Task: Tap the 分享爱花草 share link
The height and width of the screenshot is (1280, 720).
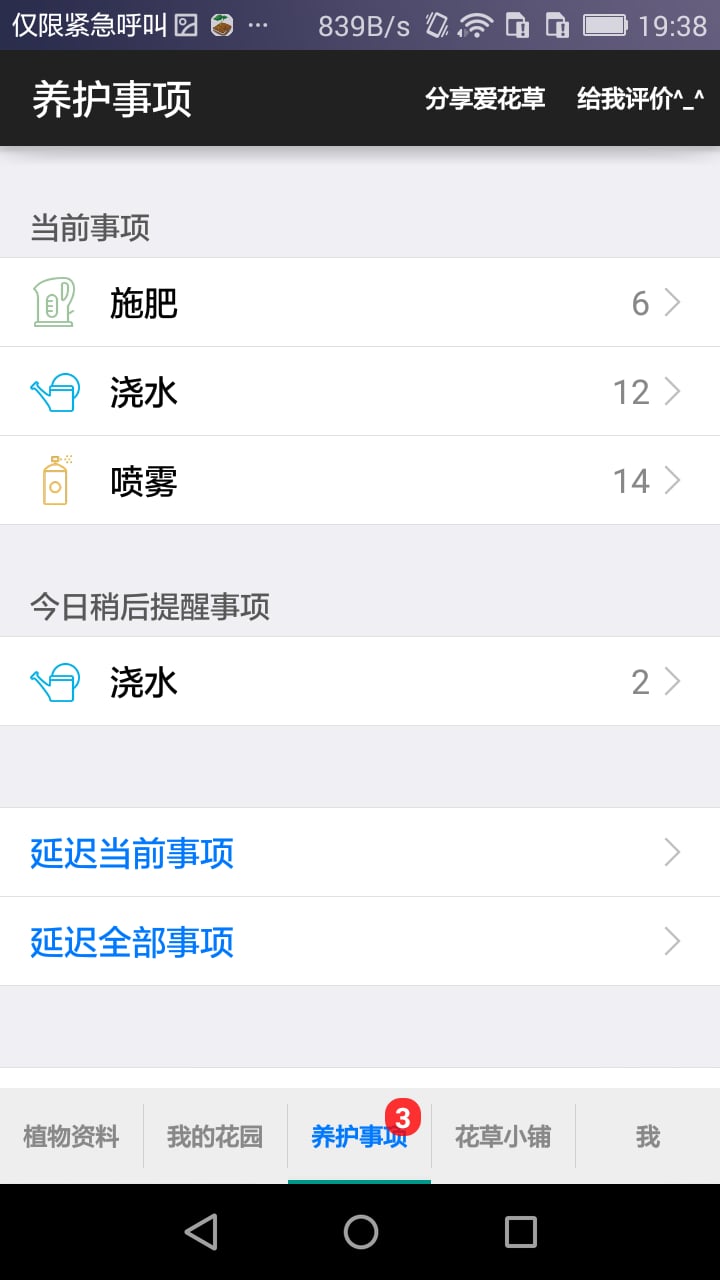Action: pos(485,99)
